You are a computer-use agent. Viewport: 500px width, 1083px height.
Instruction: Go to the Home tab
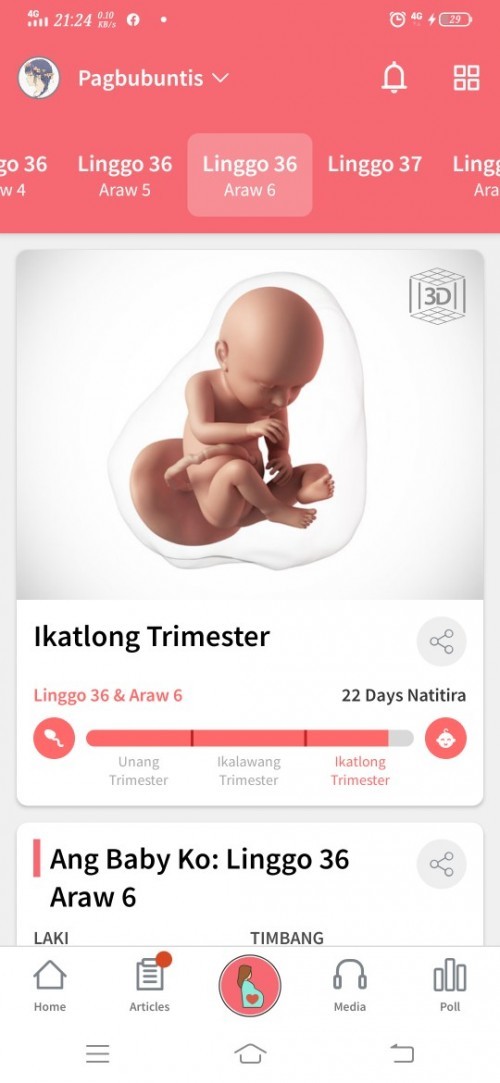point(50,985)
